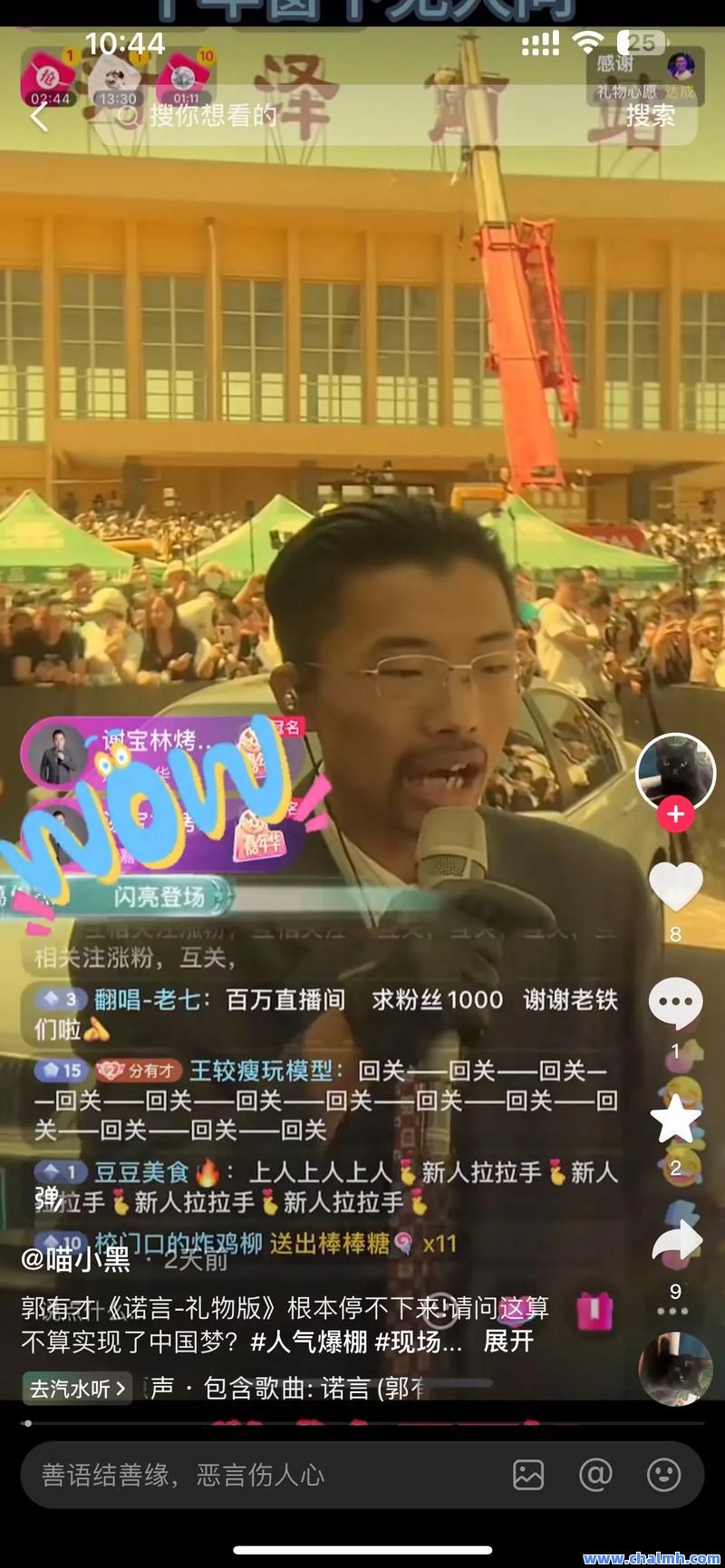Tap the 搜索 button
Viewport: 725px width, 1568px height.
point(650,115)
